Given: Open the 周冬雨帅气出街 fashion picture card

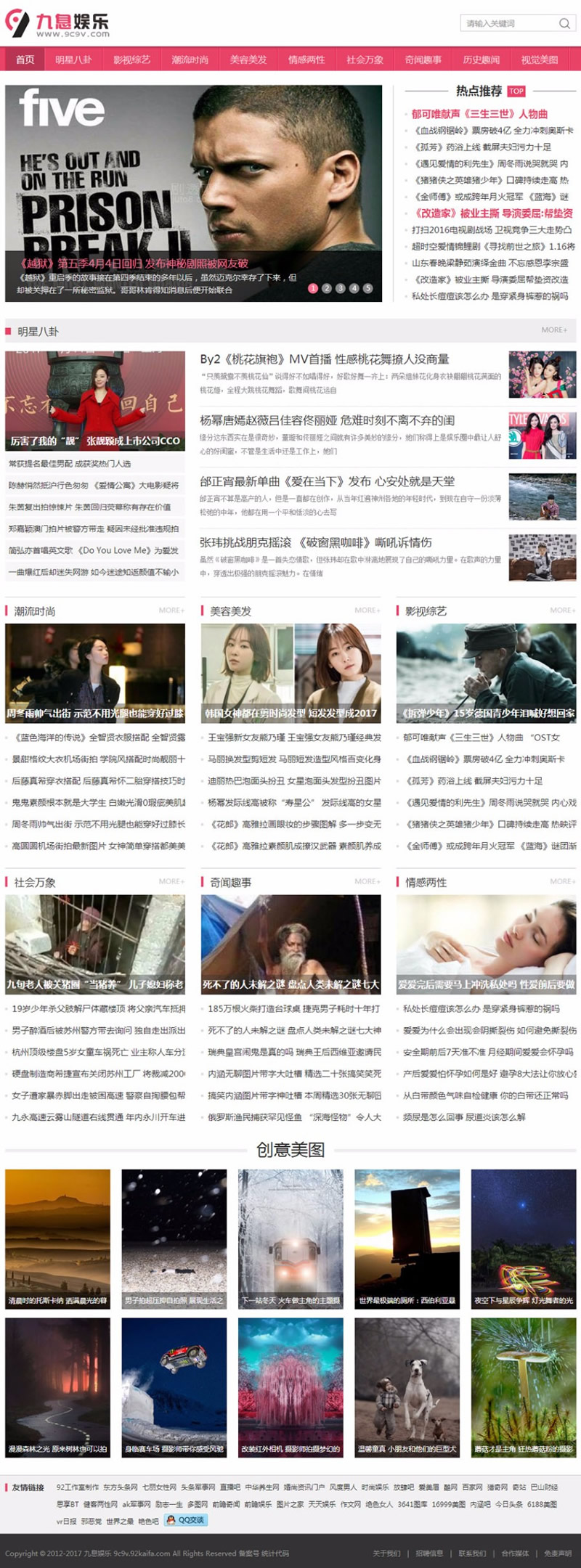Looking at the screenshot, I should click(x=95, y=673).
